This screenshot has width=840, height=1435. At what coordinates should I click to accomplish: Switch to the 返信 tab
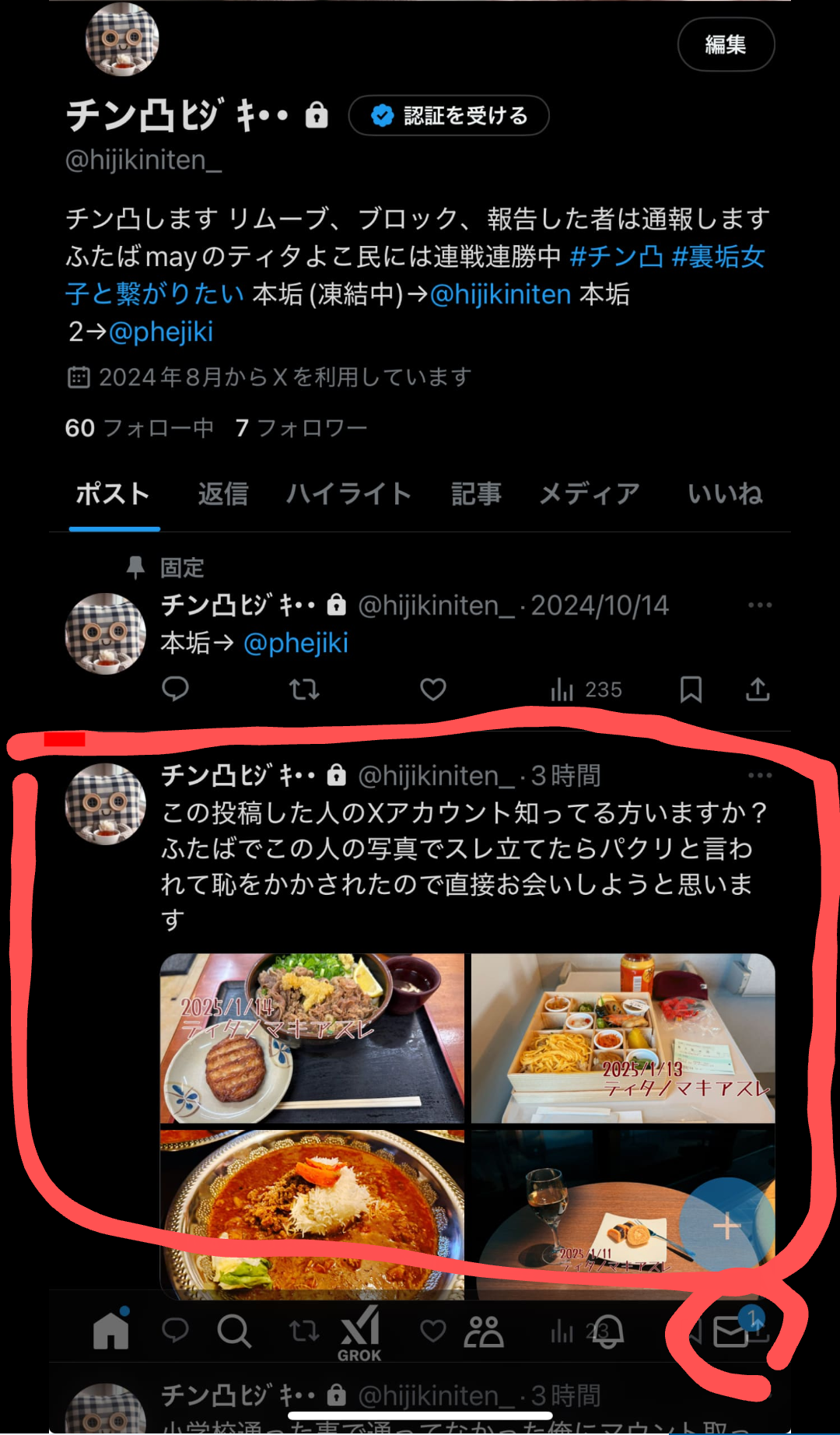(222, 494)
